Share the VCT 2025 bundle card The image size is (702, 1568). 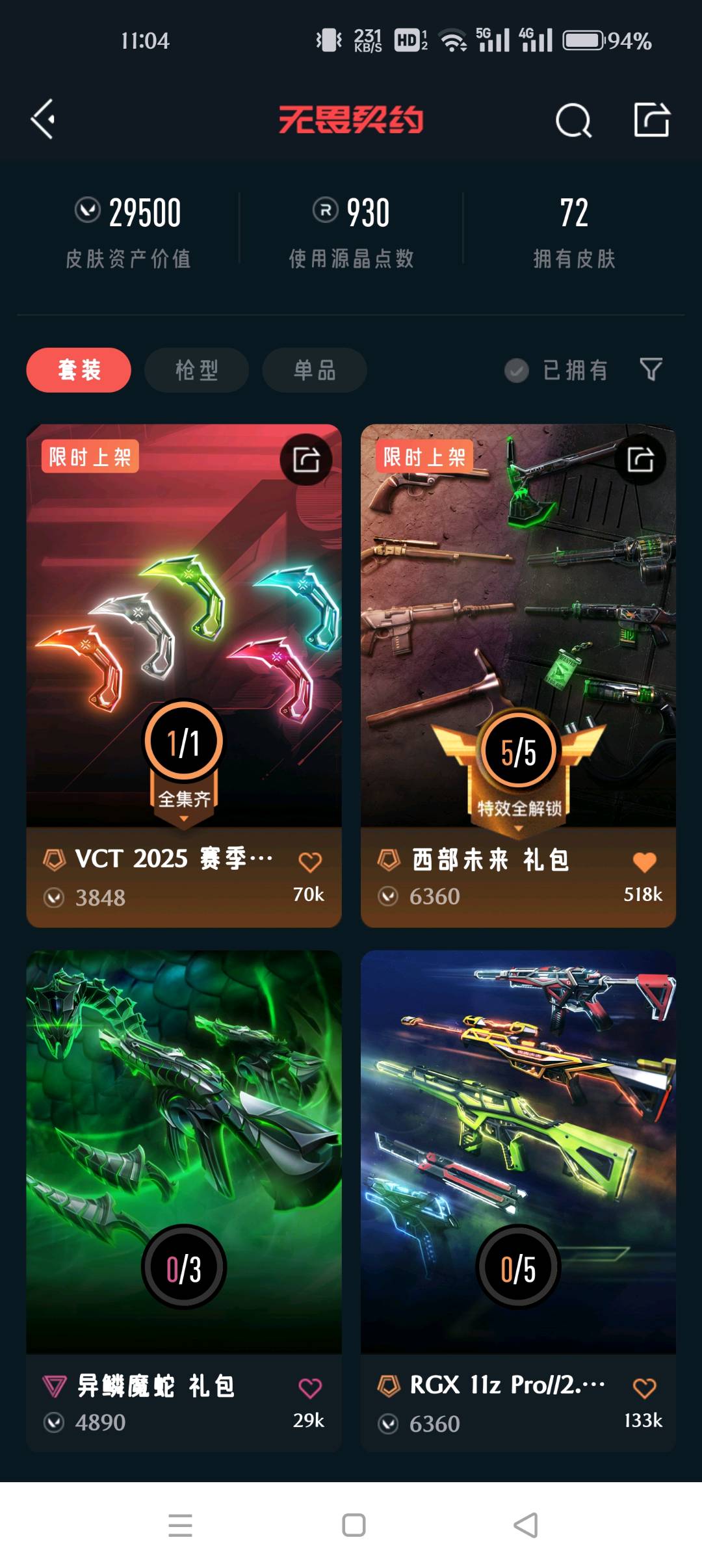click(x=306, y=460)
